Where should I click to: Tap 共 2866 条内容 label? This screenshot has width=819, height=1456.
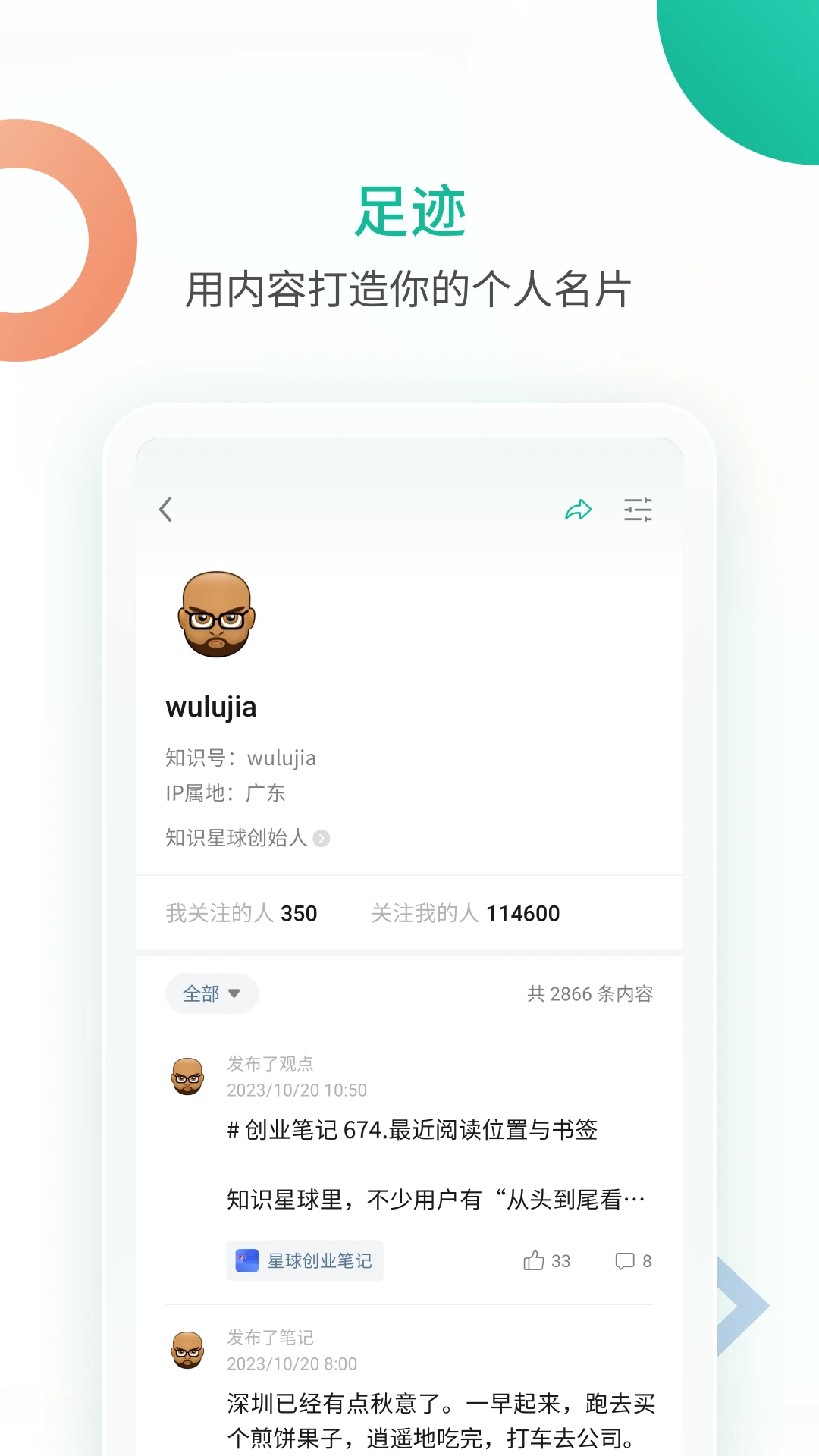click(x=591, y=993)
